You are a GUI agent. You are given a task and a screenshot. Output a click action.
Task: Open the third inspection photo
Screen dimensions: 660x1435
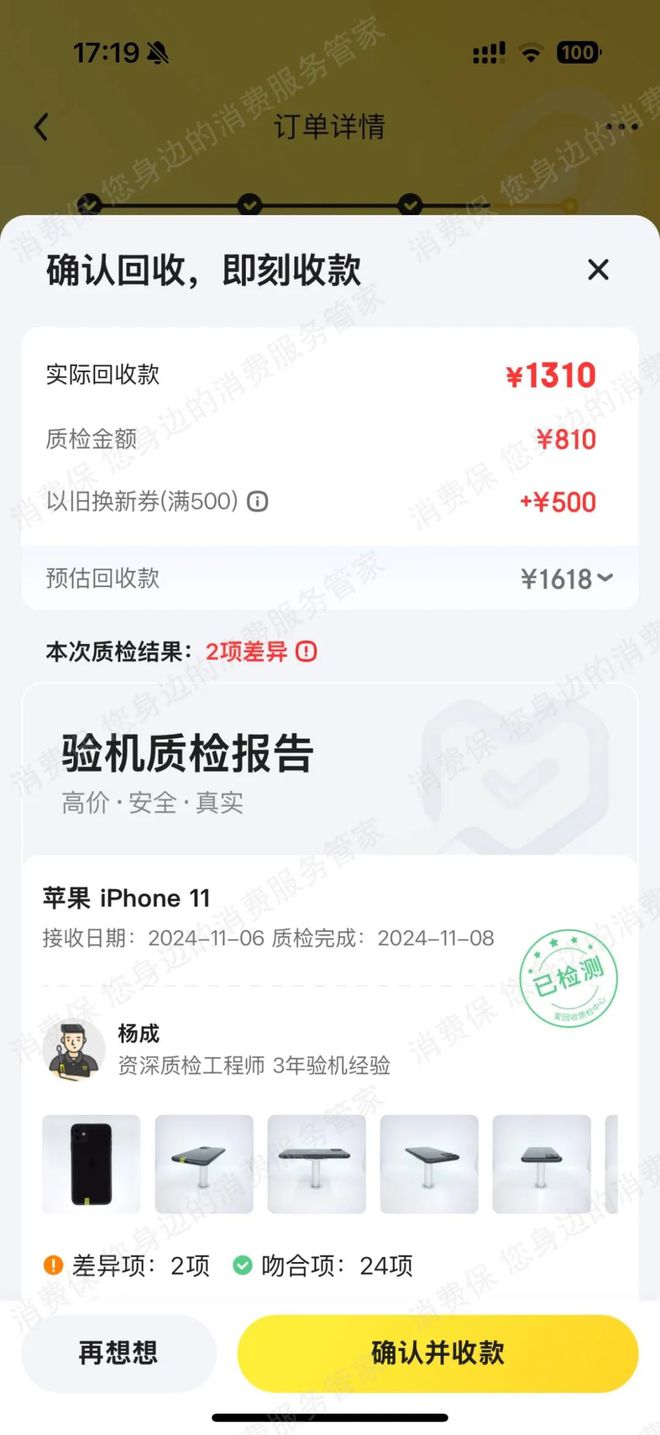tap(316, 1164)
